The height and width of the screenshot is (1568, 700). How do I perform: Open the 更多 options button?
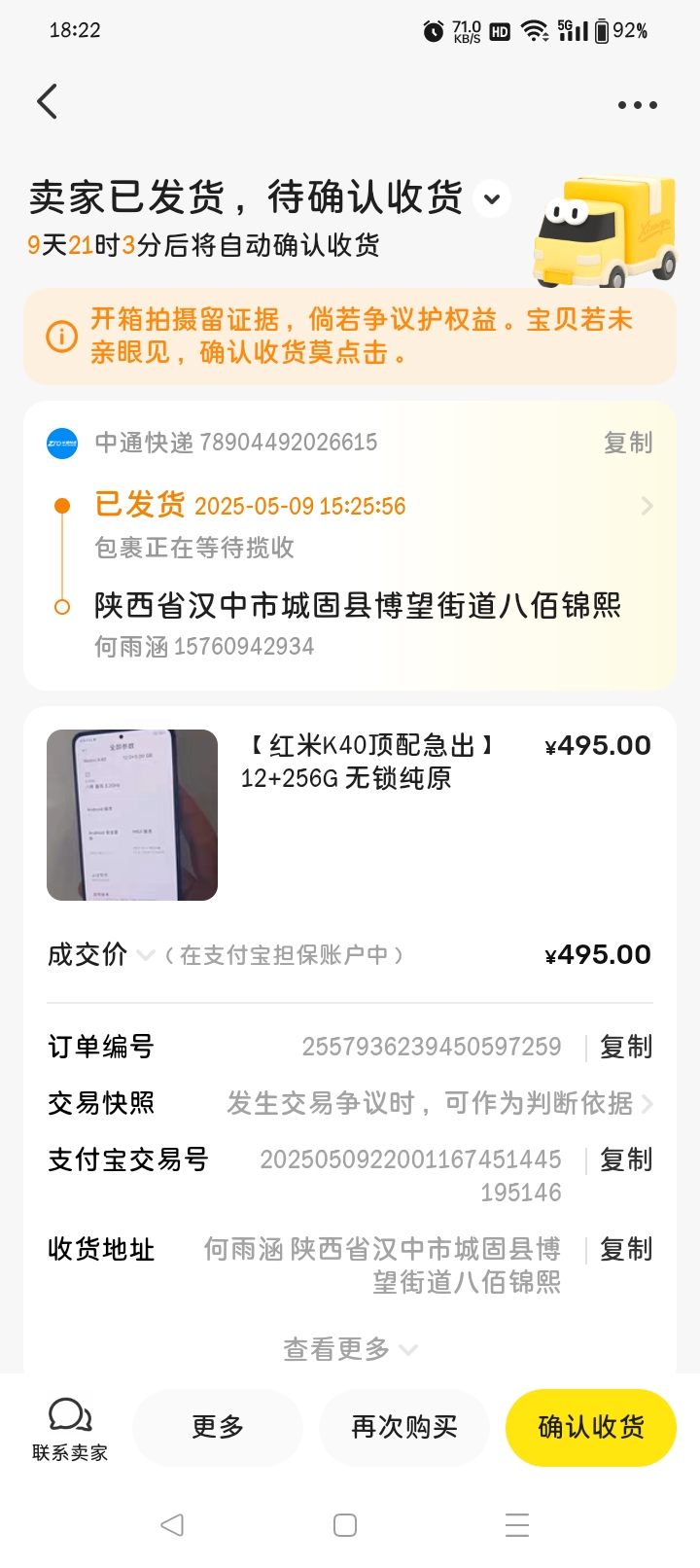click(218, 1427)
